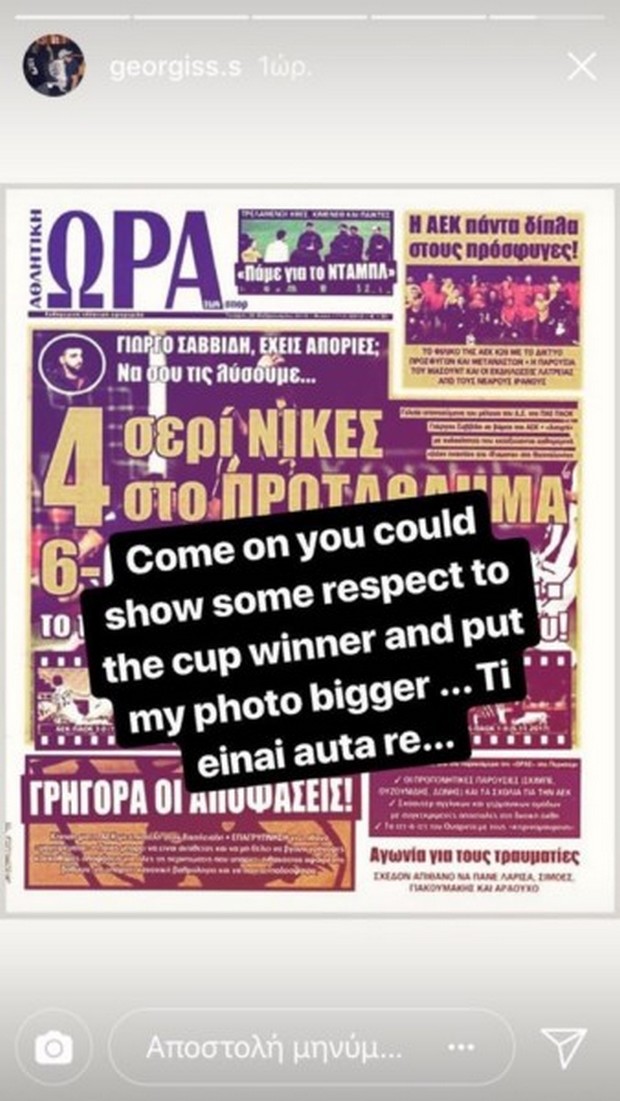Image resolution: width=620 pixels, height=1101 pixels.
Task: Share story via paper plane icon
Action: (x=564, y=1046)
